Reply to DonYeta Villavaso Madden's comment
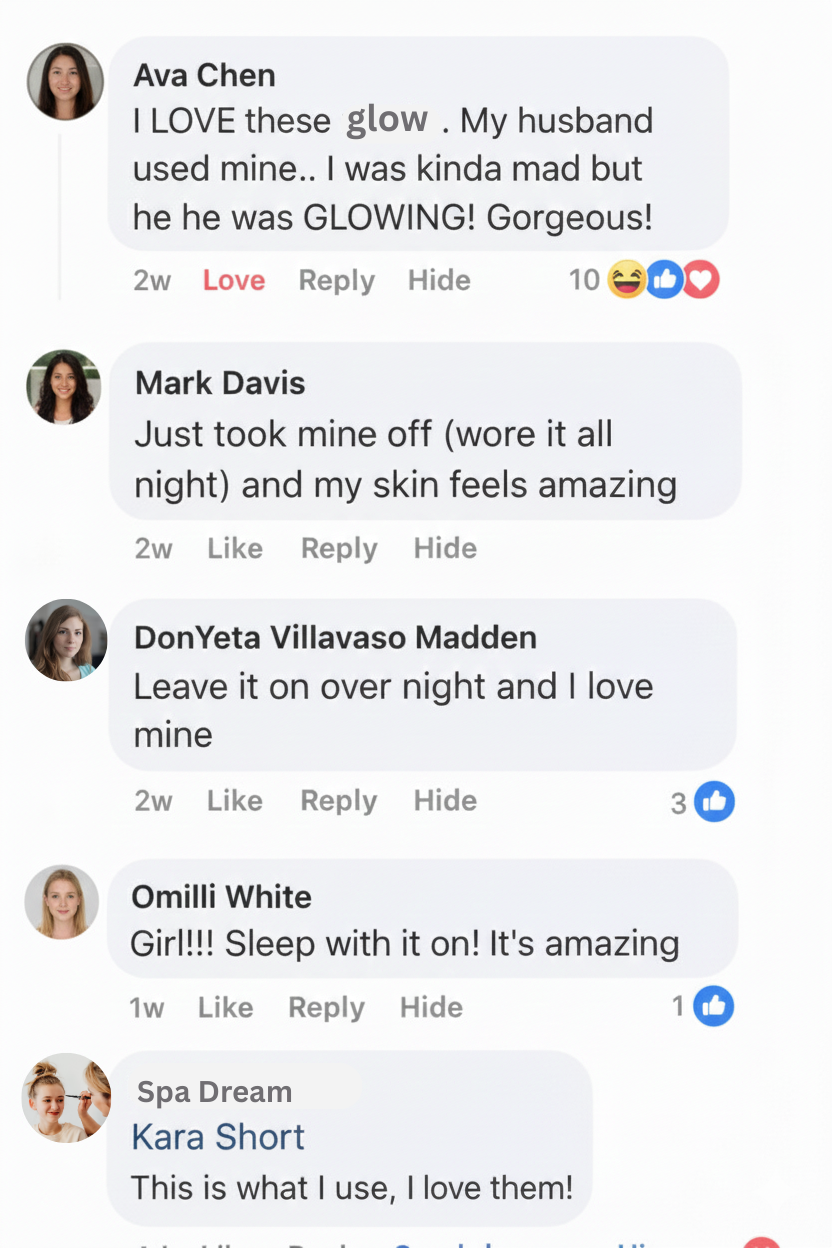Image resolution: width=832 pixels, height=1248 pixels. click(x=339, y=801)
